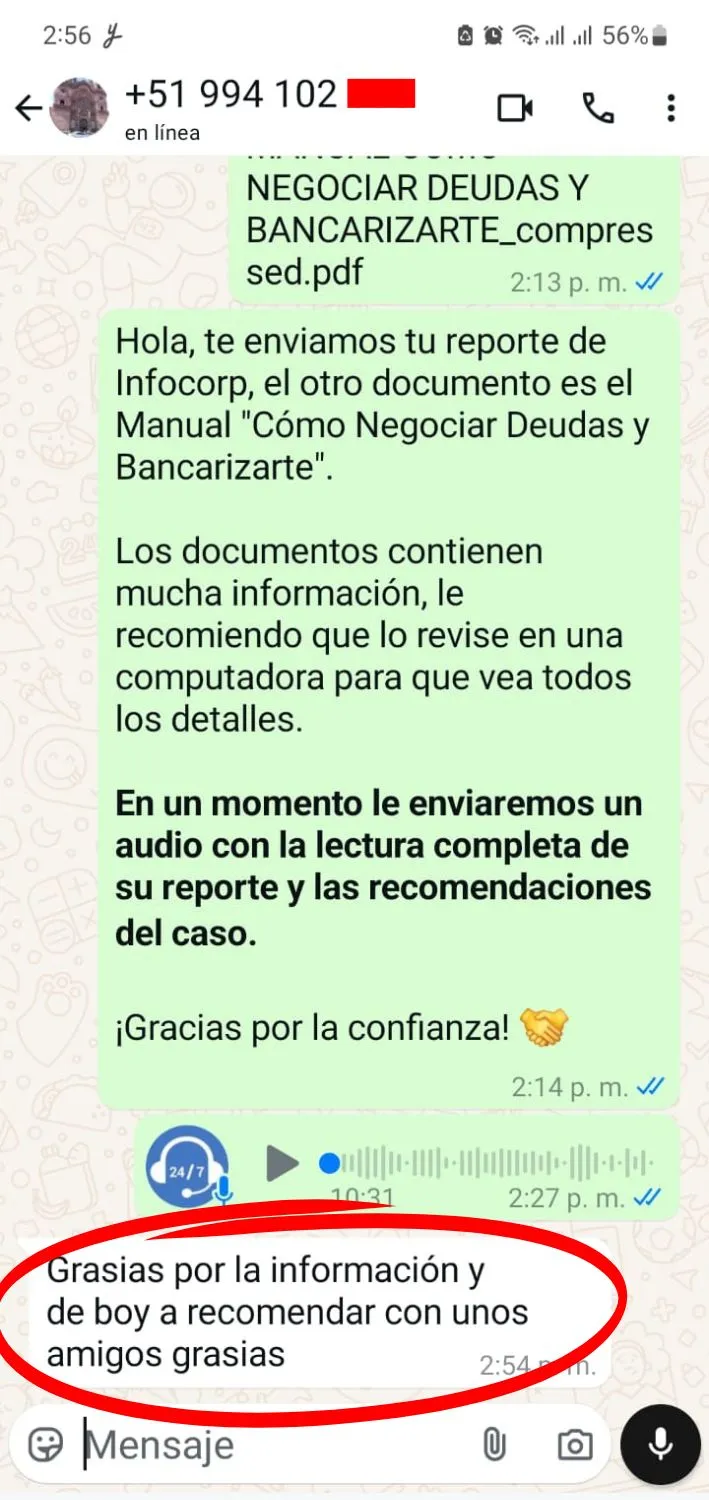
Task: Record a voice message with the microphone
Action: (660, 1444)
